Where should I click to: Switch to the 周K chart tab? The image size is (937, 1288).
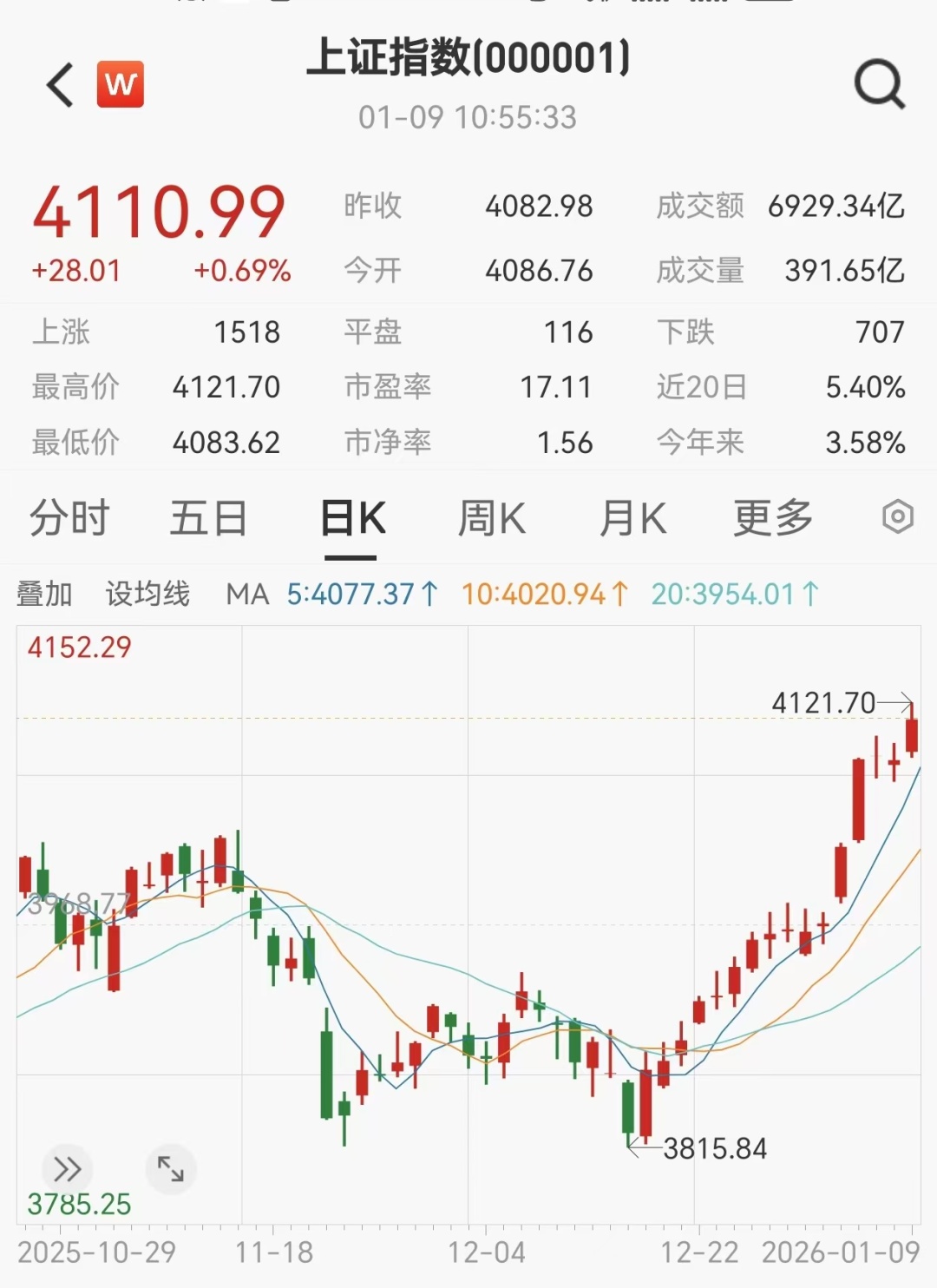(491, 519)
